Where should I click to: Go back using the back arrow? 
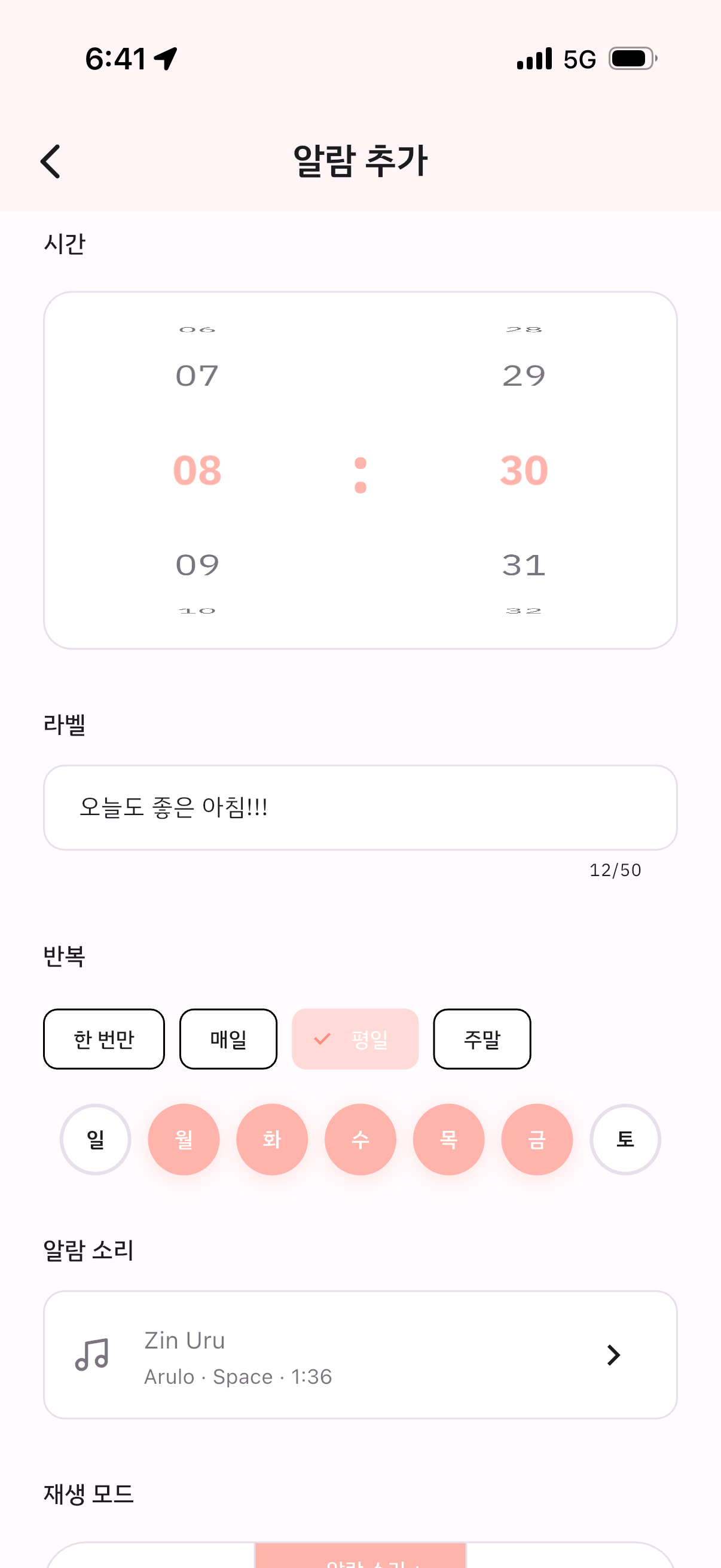click(x=50, y=161)
